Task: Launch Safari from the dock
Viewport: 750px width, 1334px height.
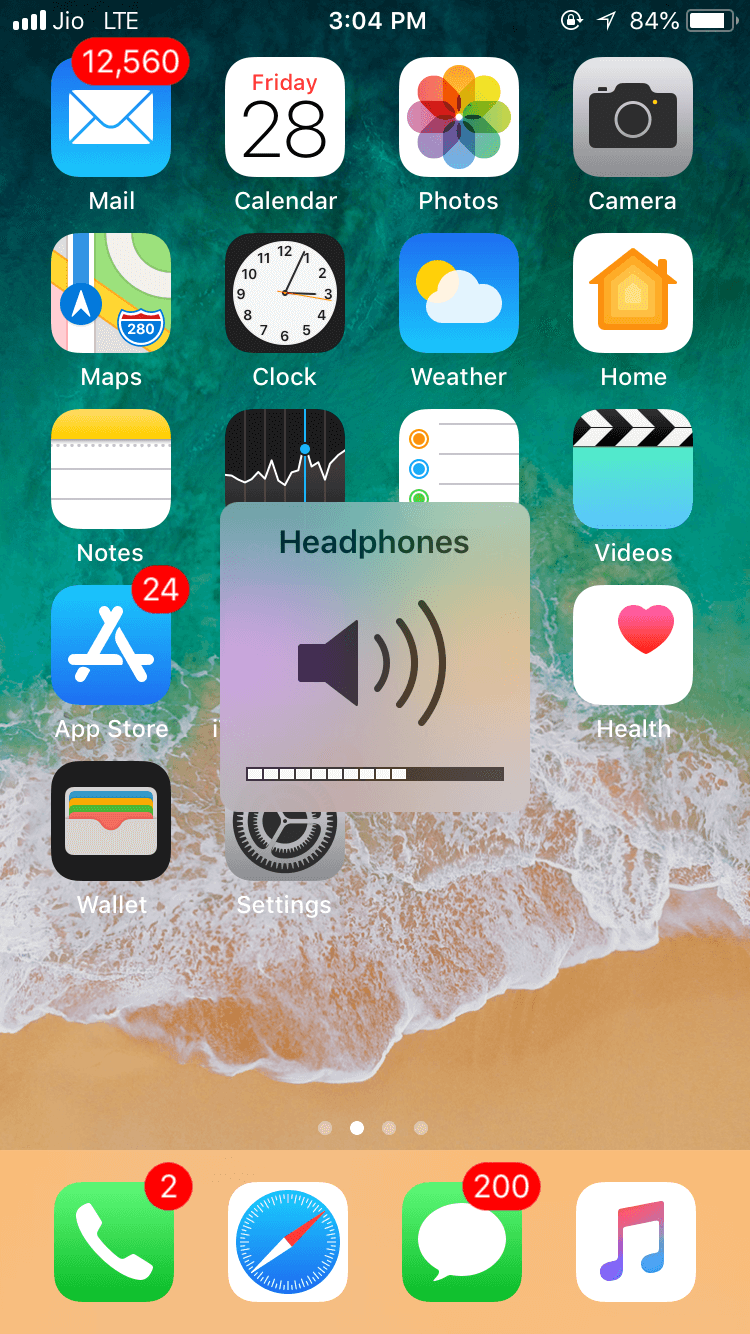Action: pos(287,1243)
